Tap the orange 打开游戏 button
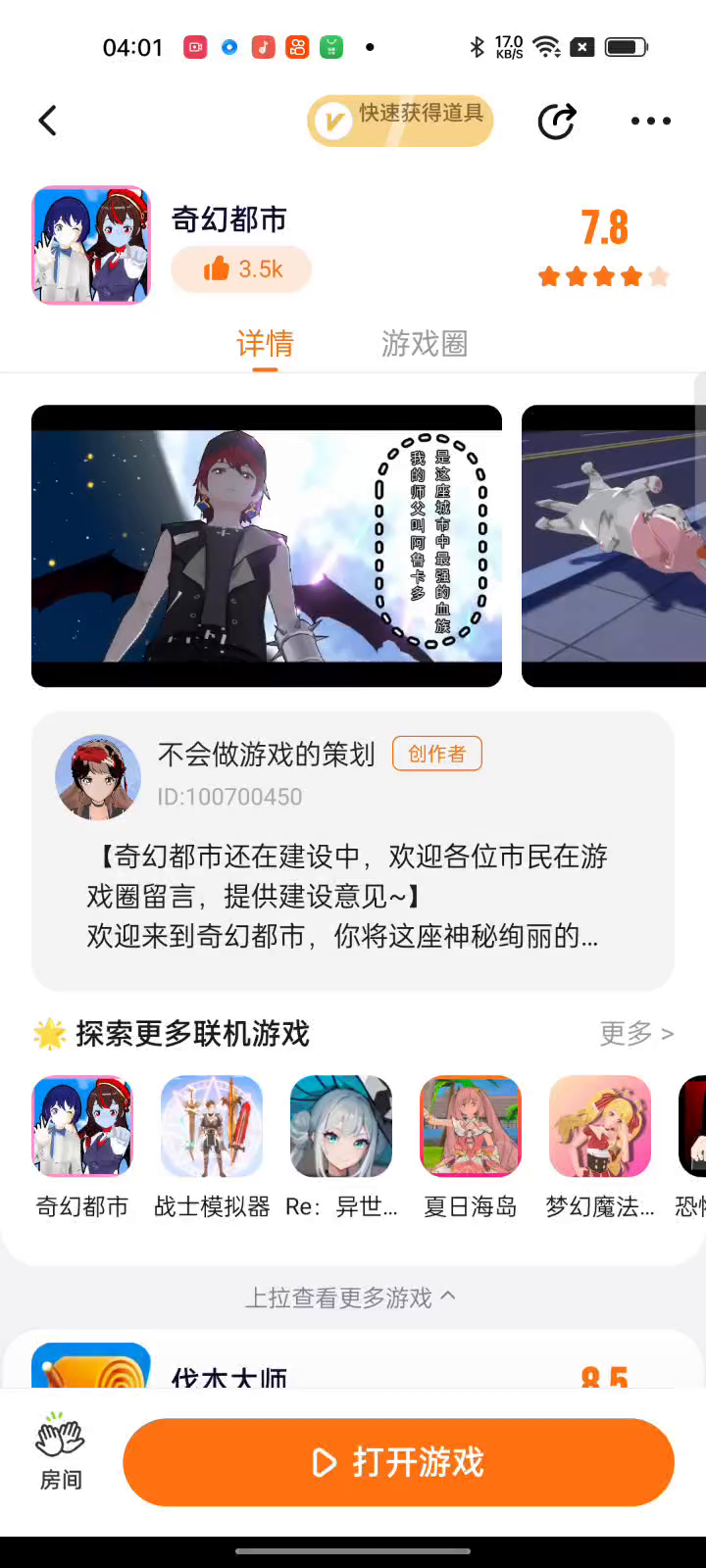 tap(398, 1462)
